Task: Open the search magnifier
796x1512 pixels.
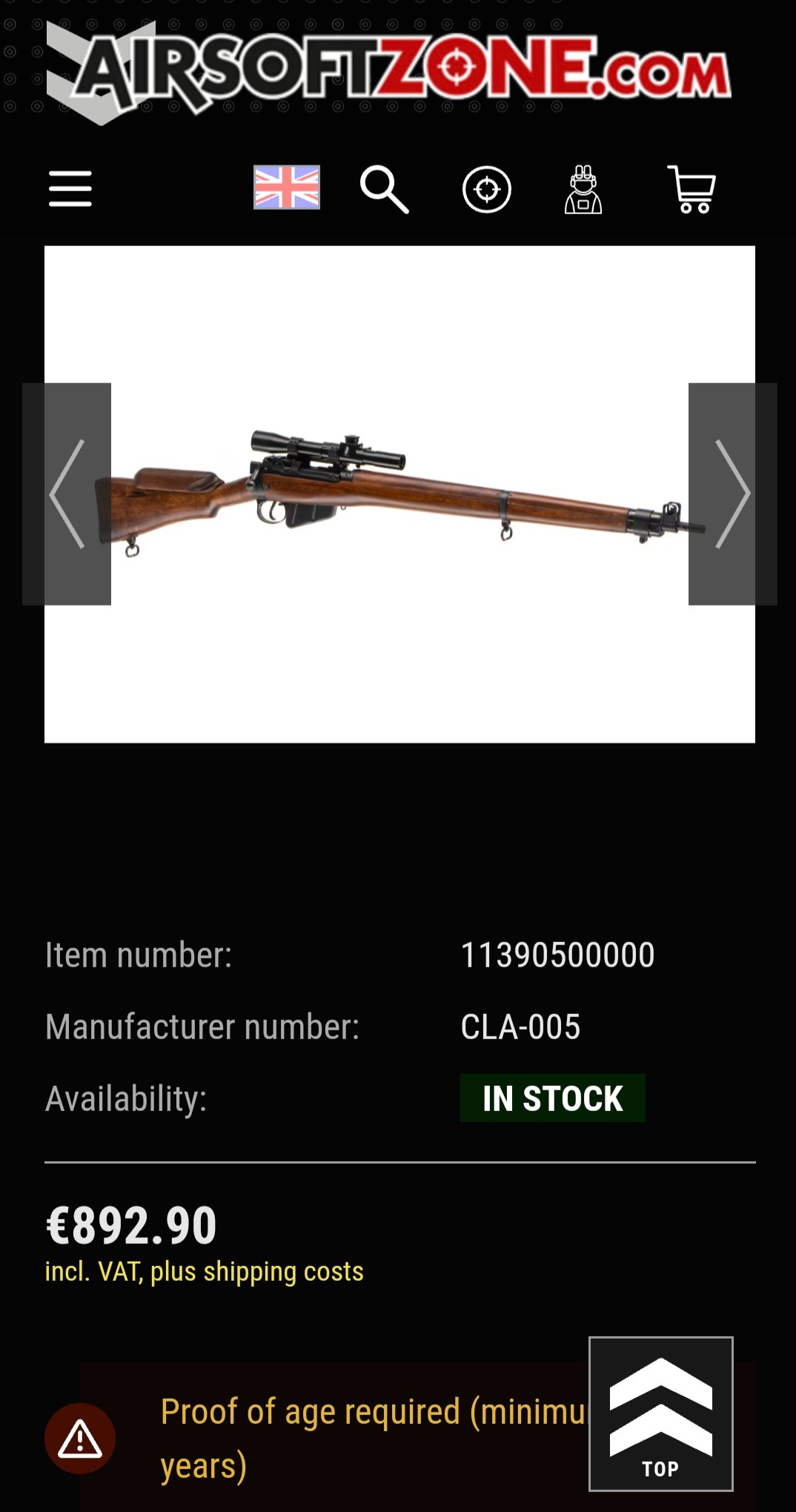Action: [384, 190]
